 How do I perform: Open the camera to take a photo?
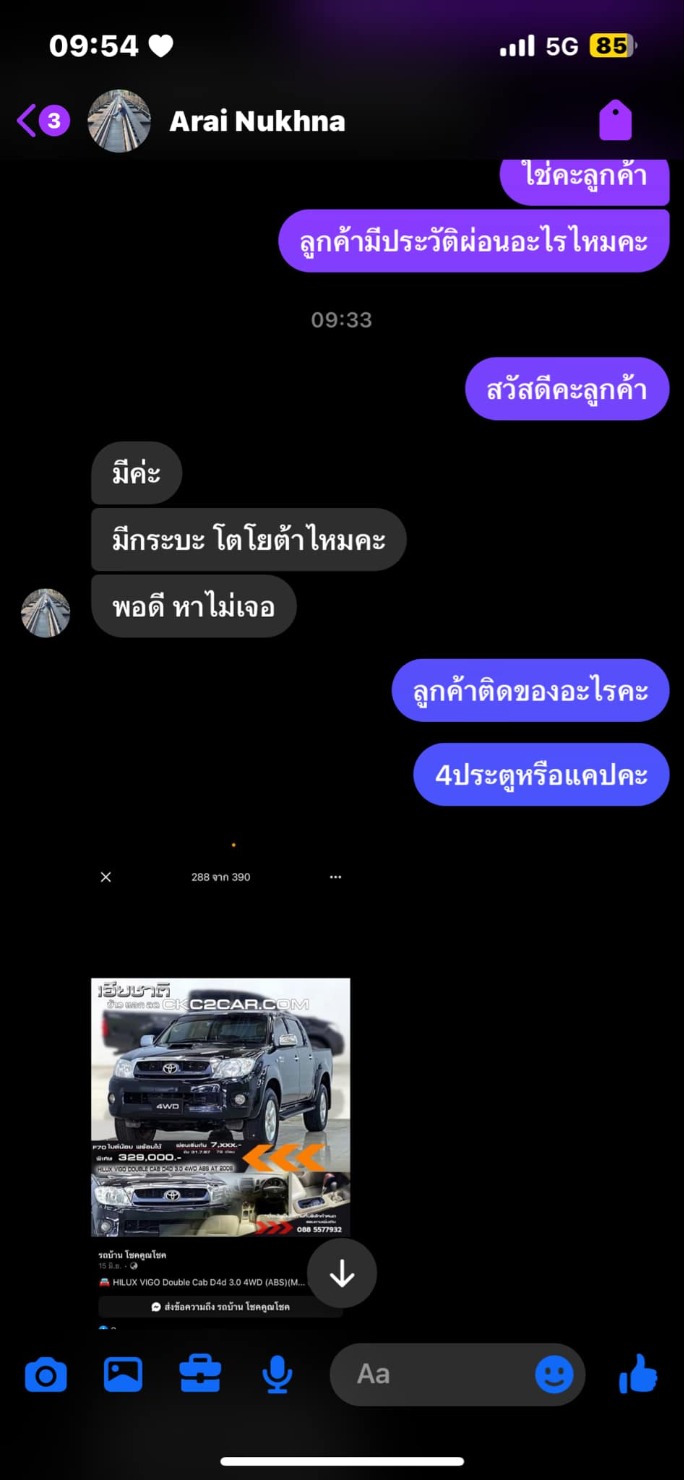coord(46,1375)
